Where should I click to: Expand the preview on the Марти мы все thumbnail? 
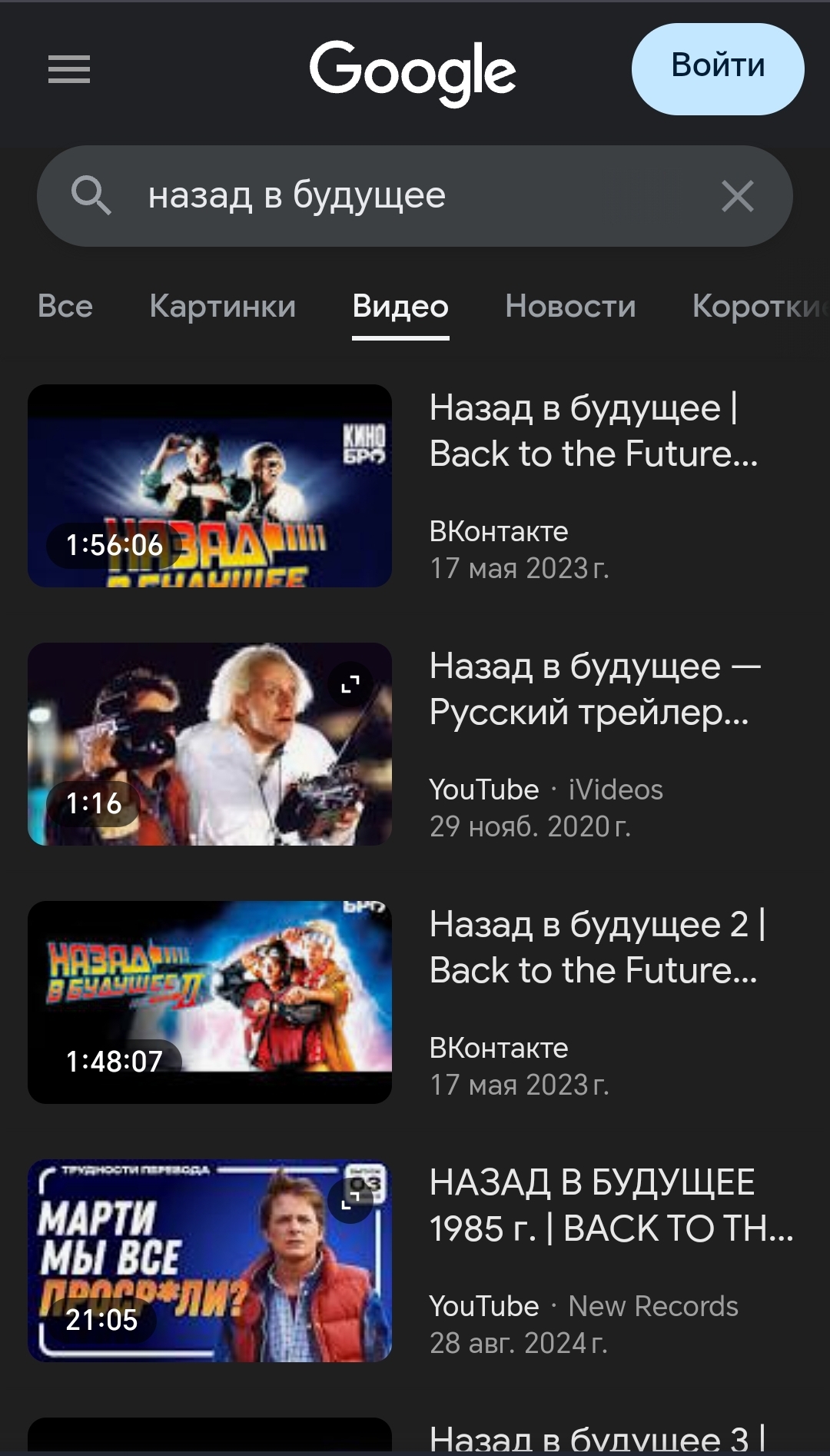(x=350, y=1200)
